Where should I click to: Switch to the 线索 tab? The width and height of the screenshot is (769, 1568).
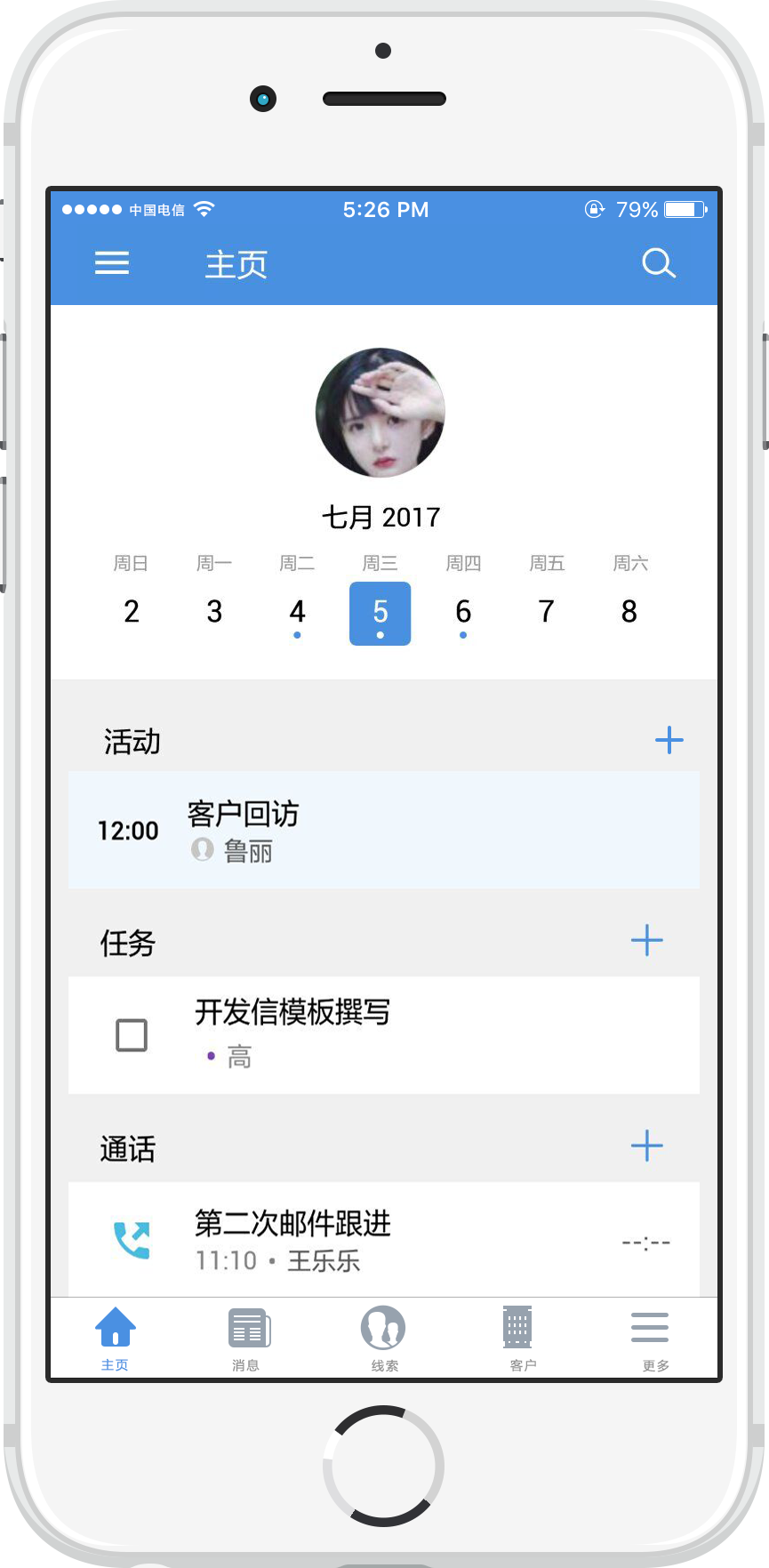click(x=384, y=1339)
